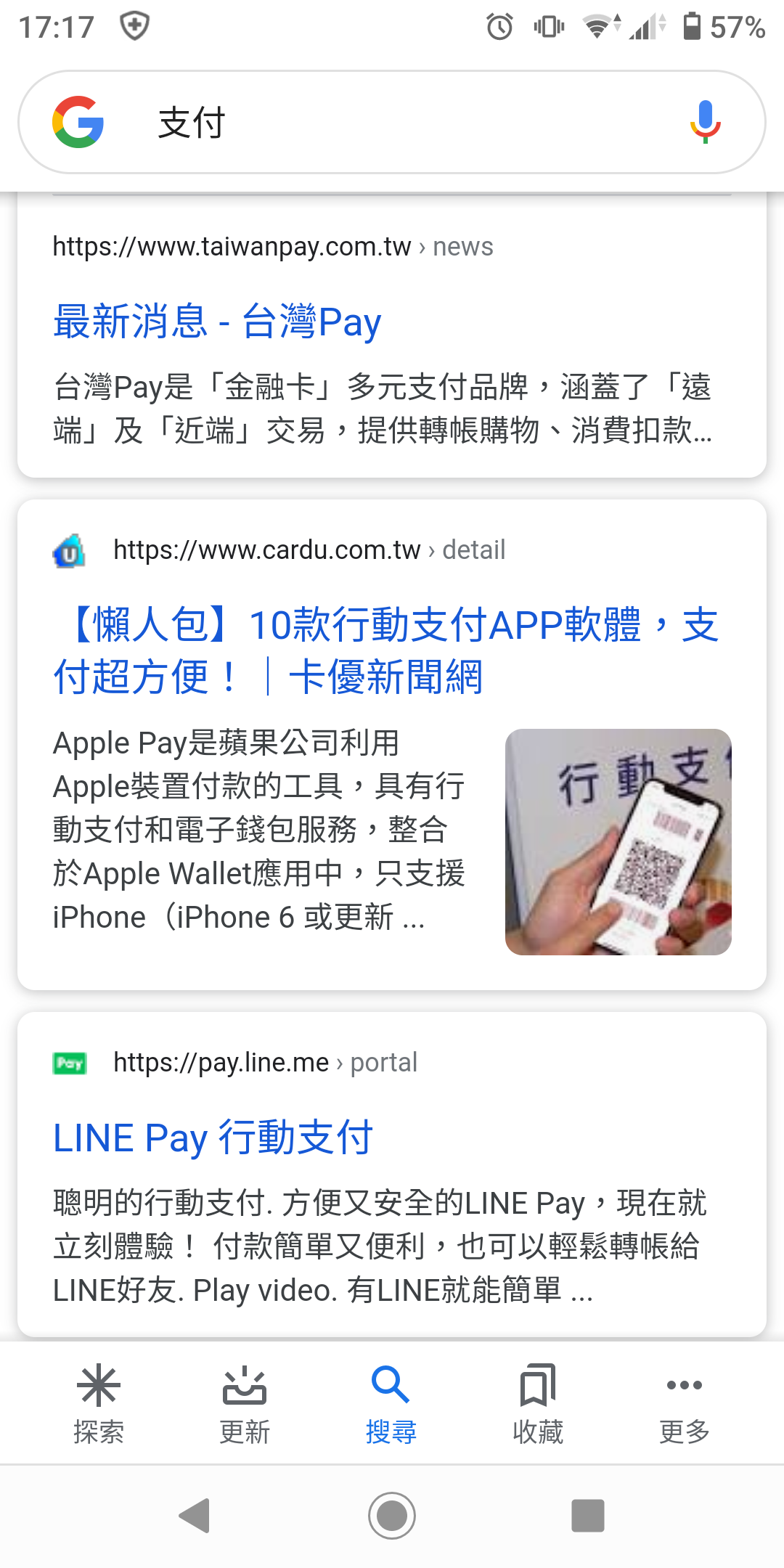
Task: Return to the home screen
Action: click(392, 1516)
